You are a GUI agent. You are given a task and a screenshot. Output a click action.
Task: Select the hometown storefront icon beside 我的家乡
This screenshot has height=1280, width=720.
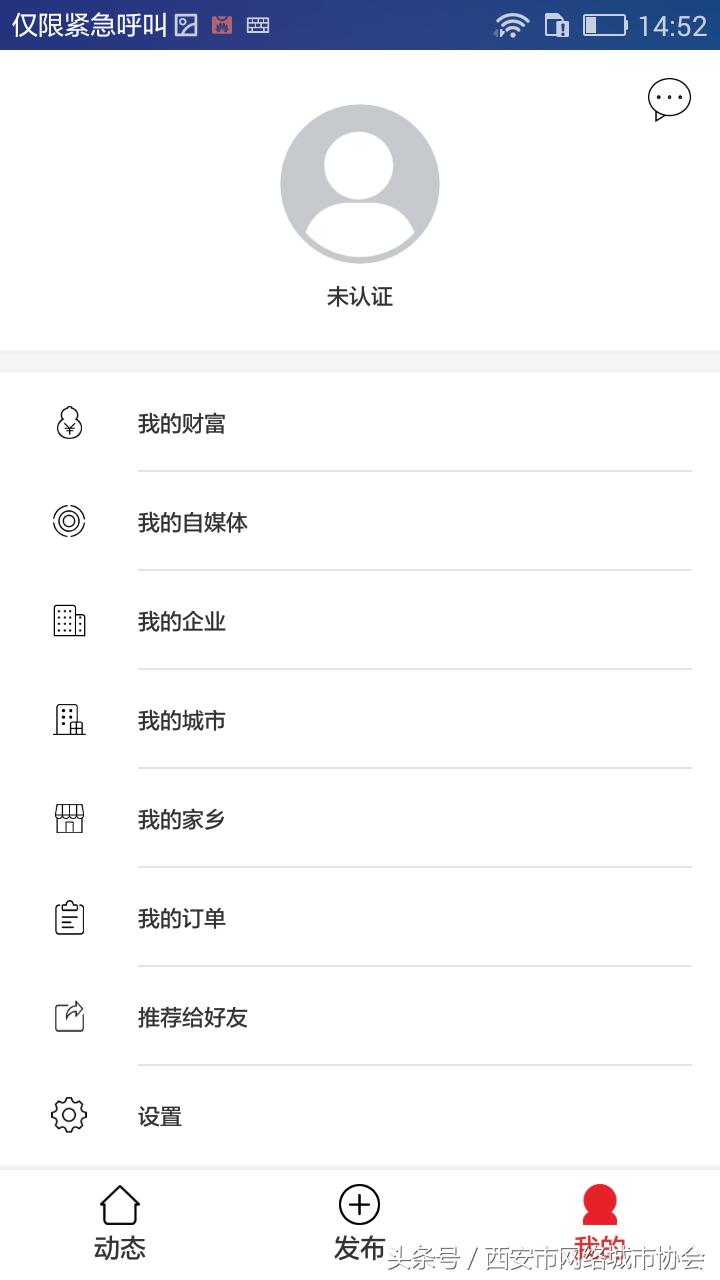click(68, 818)
